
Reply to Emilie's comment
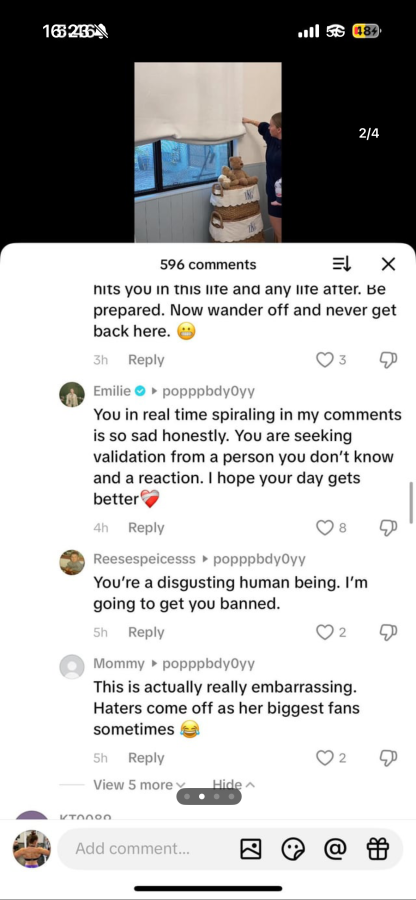(146, 527)
